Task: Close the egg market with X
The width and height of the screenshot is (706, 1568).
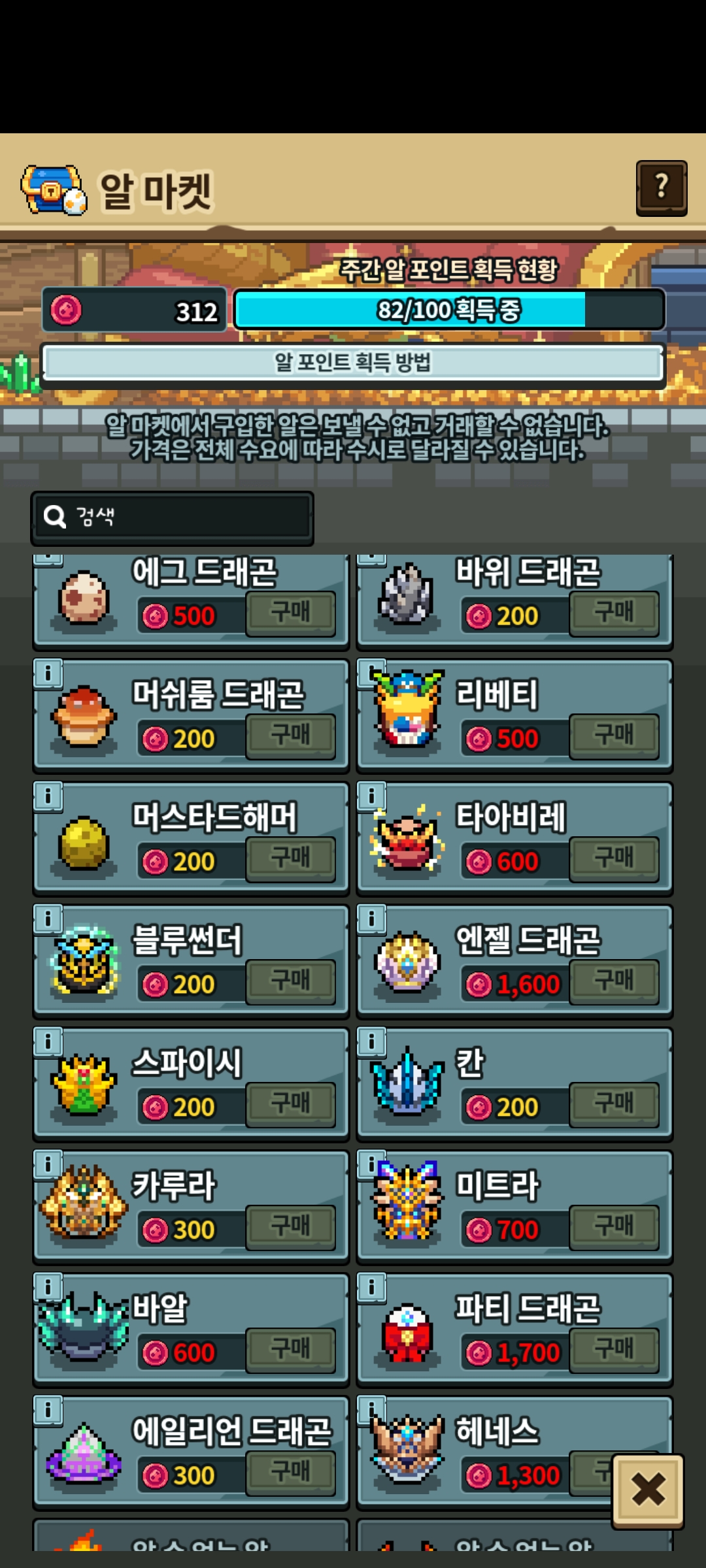Action: [648, 1491]
